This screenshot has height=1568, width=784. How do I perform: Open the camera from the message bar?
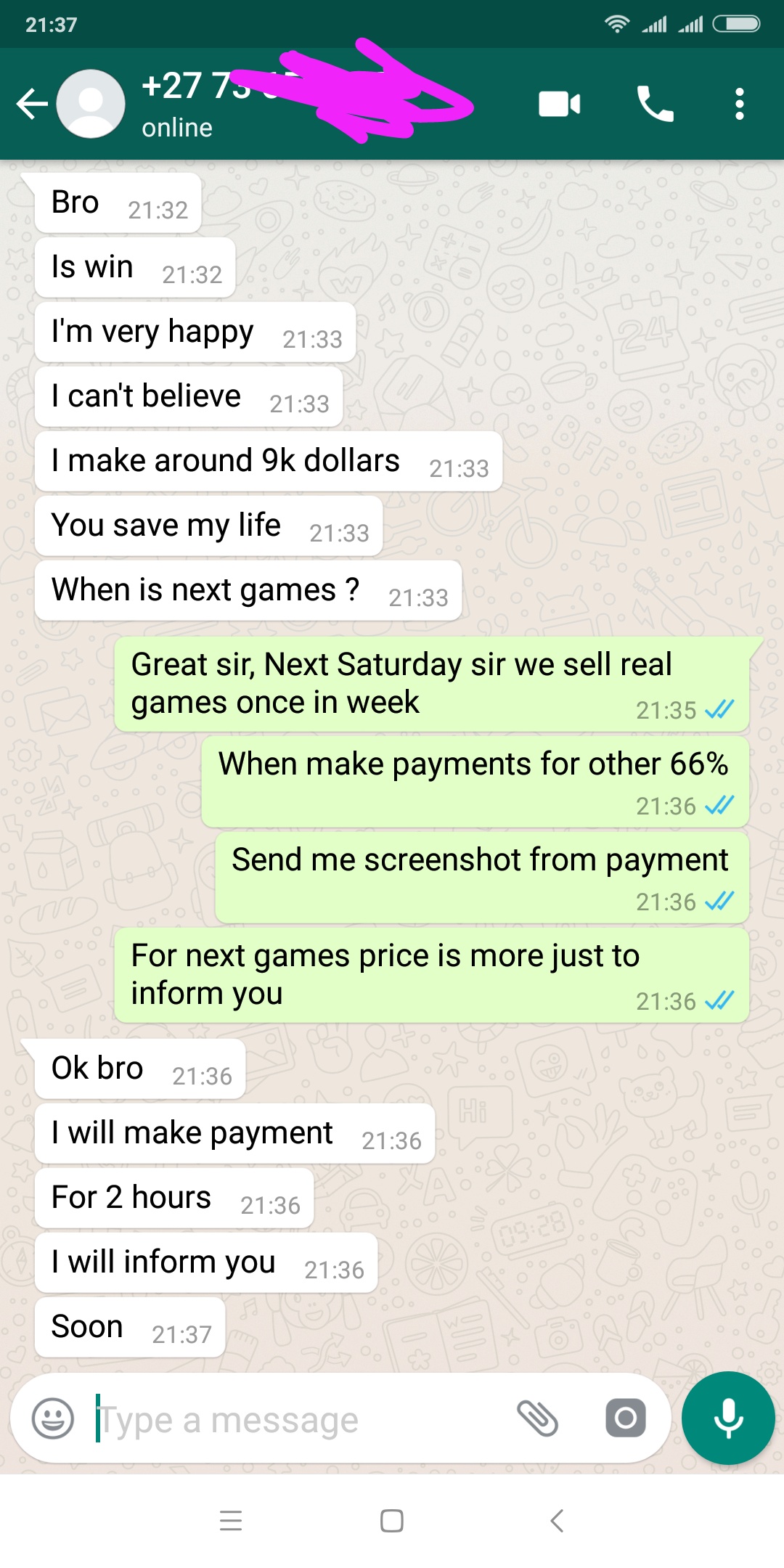coord(625,1418)
